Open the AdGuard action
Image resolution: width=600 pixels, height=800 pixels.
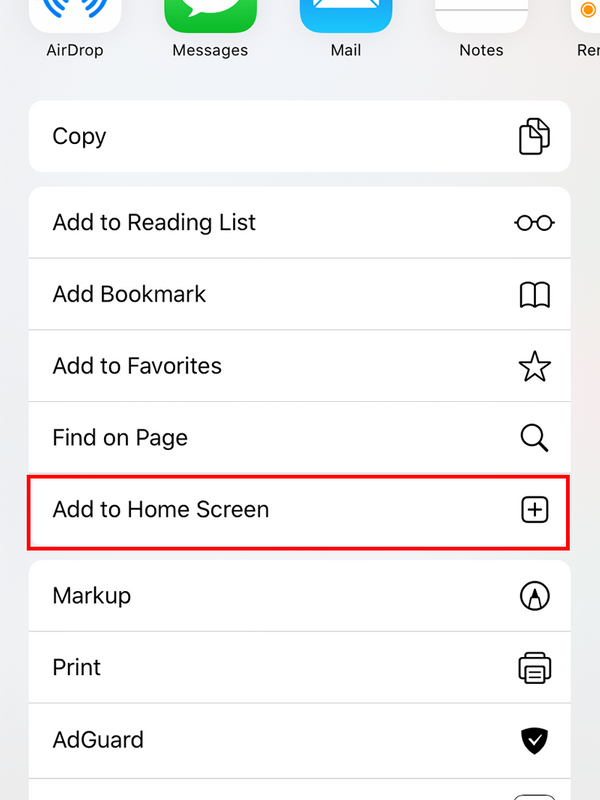pyautogui.click(x=299, y=740)
